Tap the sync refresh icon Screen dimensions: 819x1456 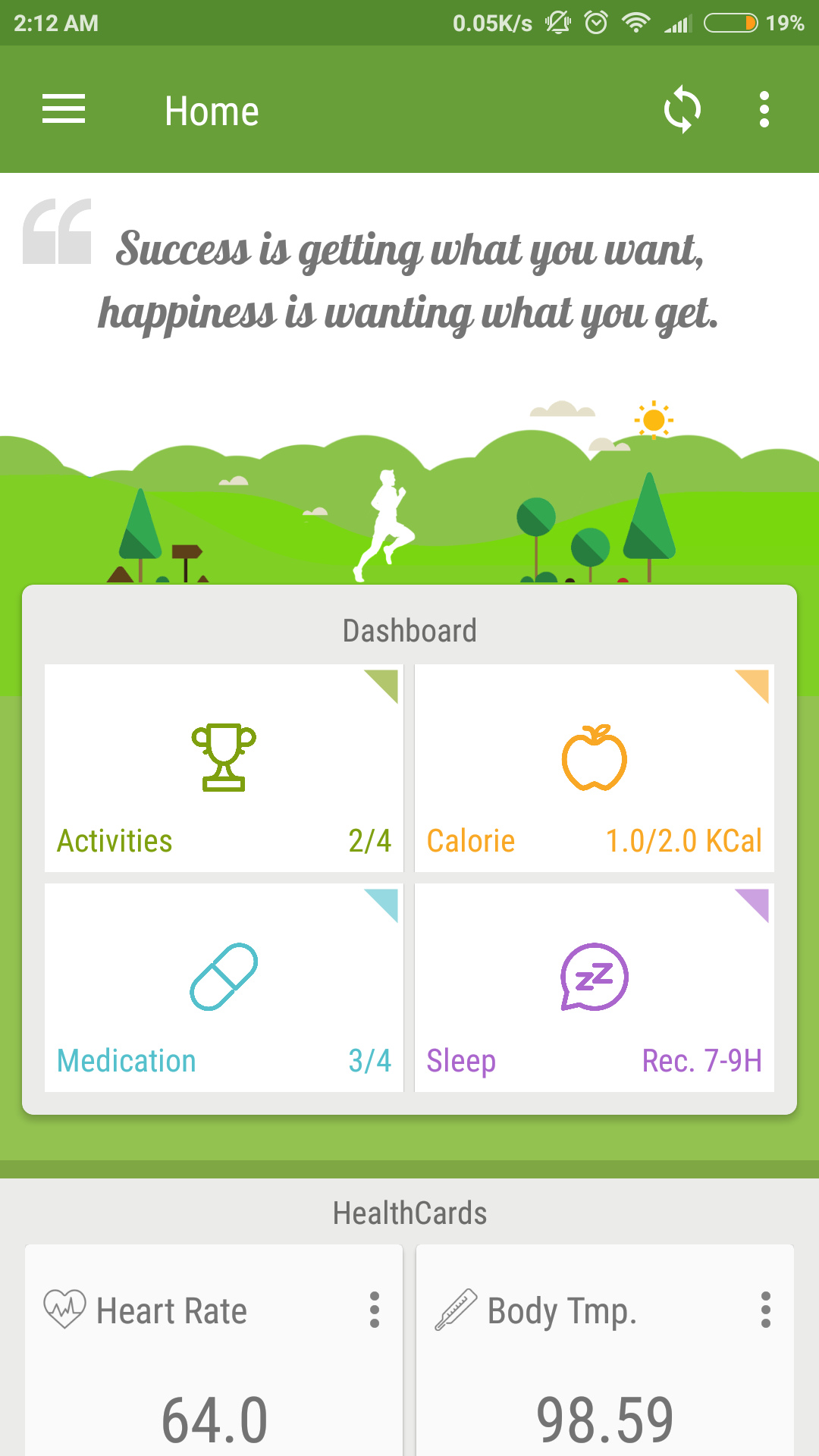pyautogui.click(x=682, y=110)
